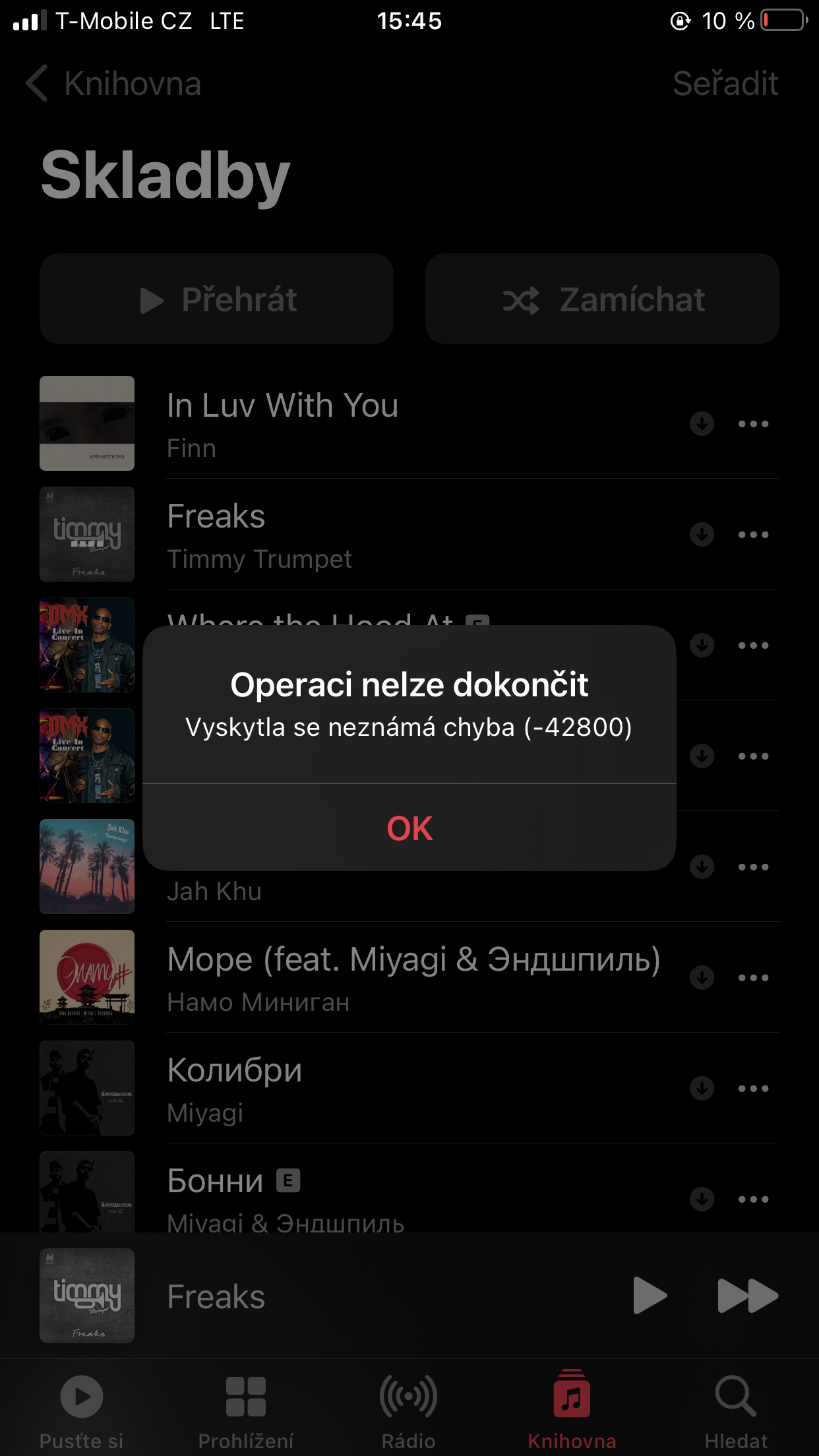819x1456 pixels.
Task: Download the song Колибри
Action: pyautogui.click(x=702, y=1088)
